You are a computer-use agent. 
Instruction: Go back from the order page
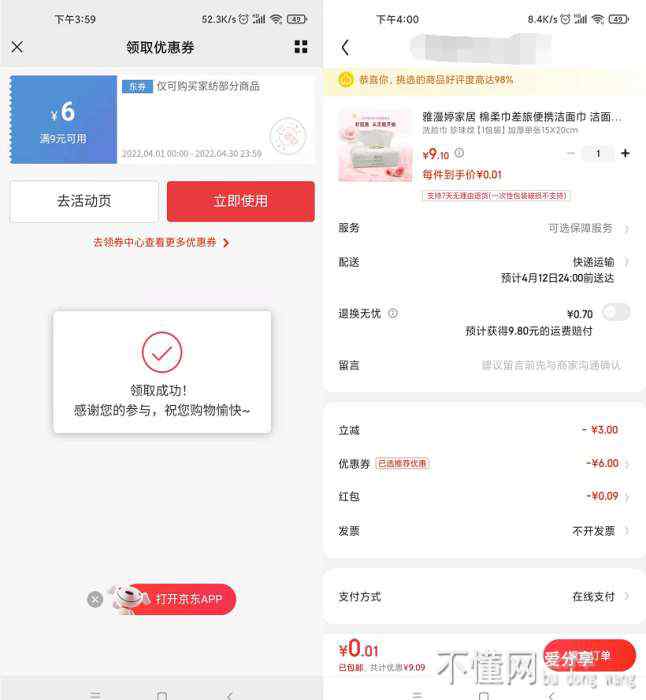(345, 47)
